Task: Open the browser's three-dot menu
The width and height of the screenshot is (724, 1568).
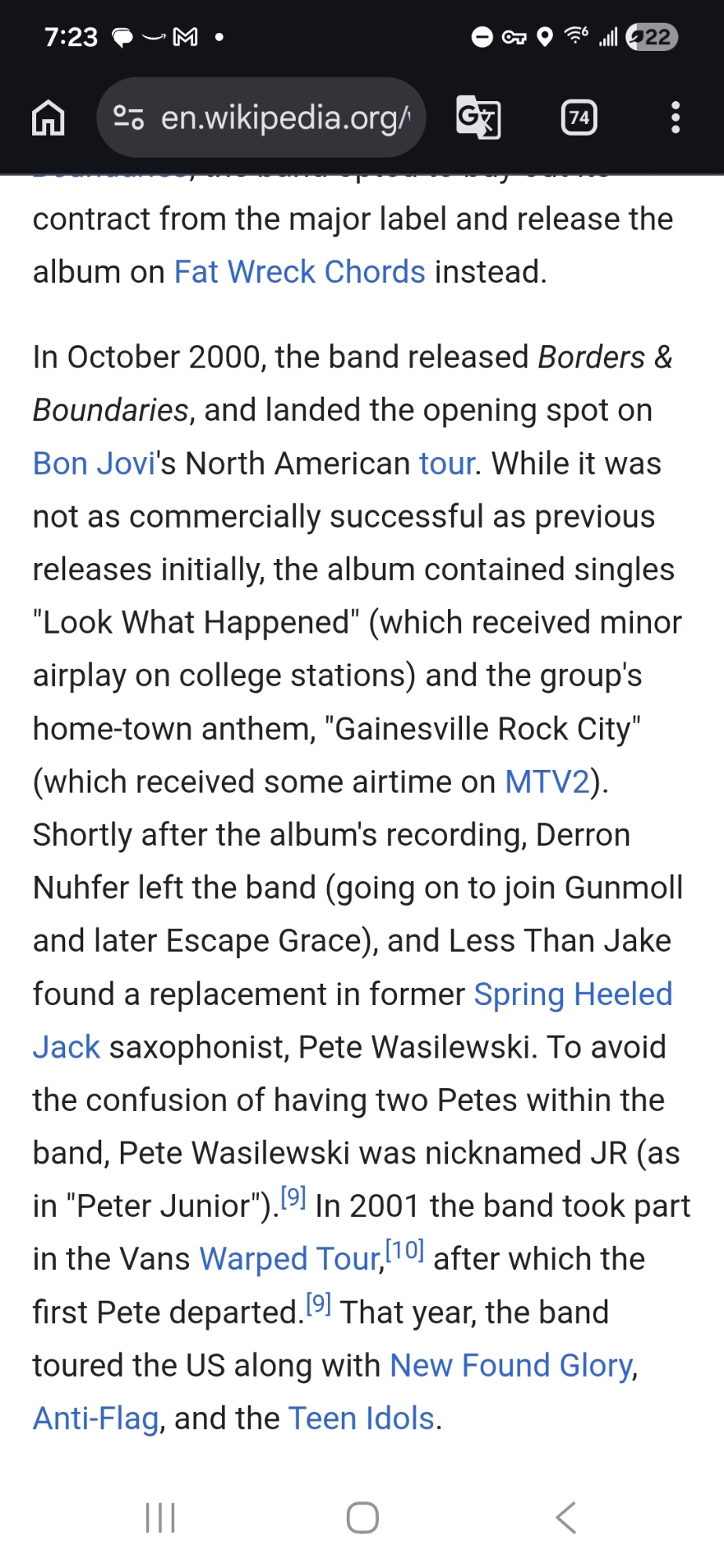Action: [675, 118]
